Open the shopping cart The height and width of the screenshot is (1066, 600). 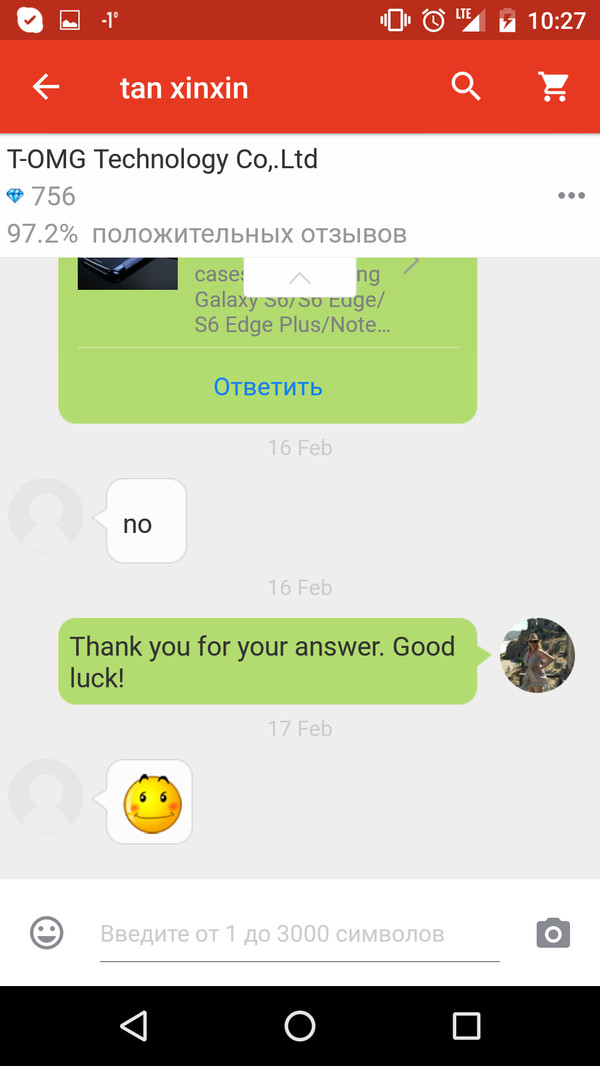554,87
